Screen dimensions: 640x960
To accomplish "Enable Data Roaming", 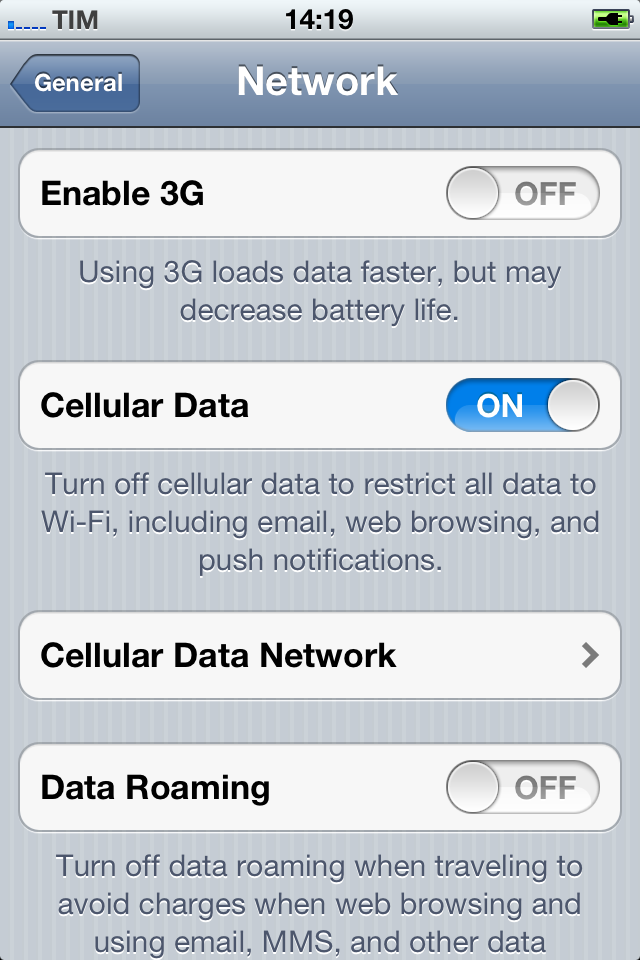I will tap(522, 787).
